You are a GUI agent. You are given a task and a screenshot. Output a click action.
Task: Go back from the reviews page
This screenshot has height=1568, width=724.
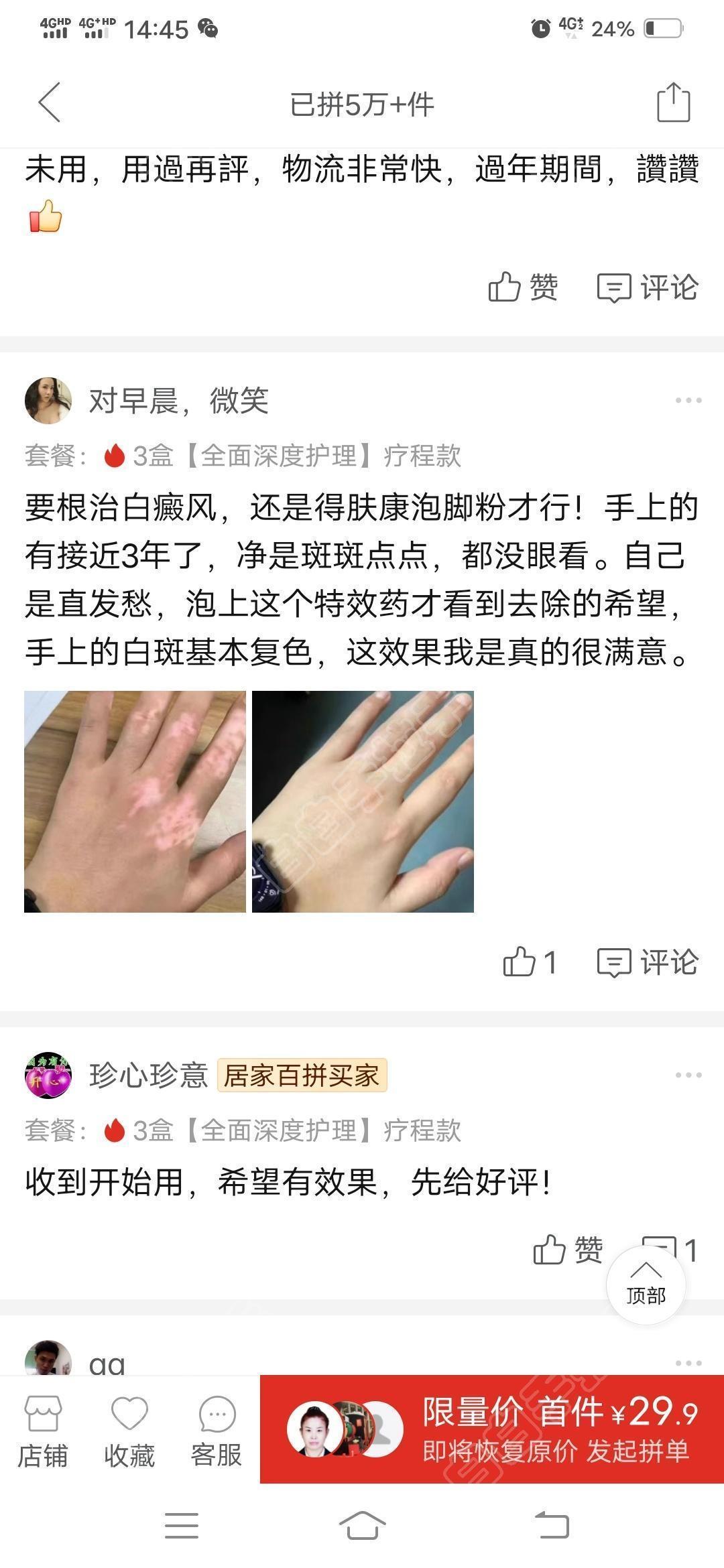click(x=50, y=103)
